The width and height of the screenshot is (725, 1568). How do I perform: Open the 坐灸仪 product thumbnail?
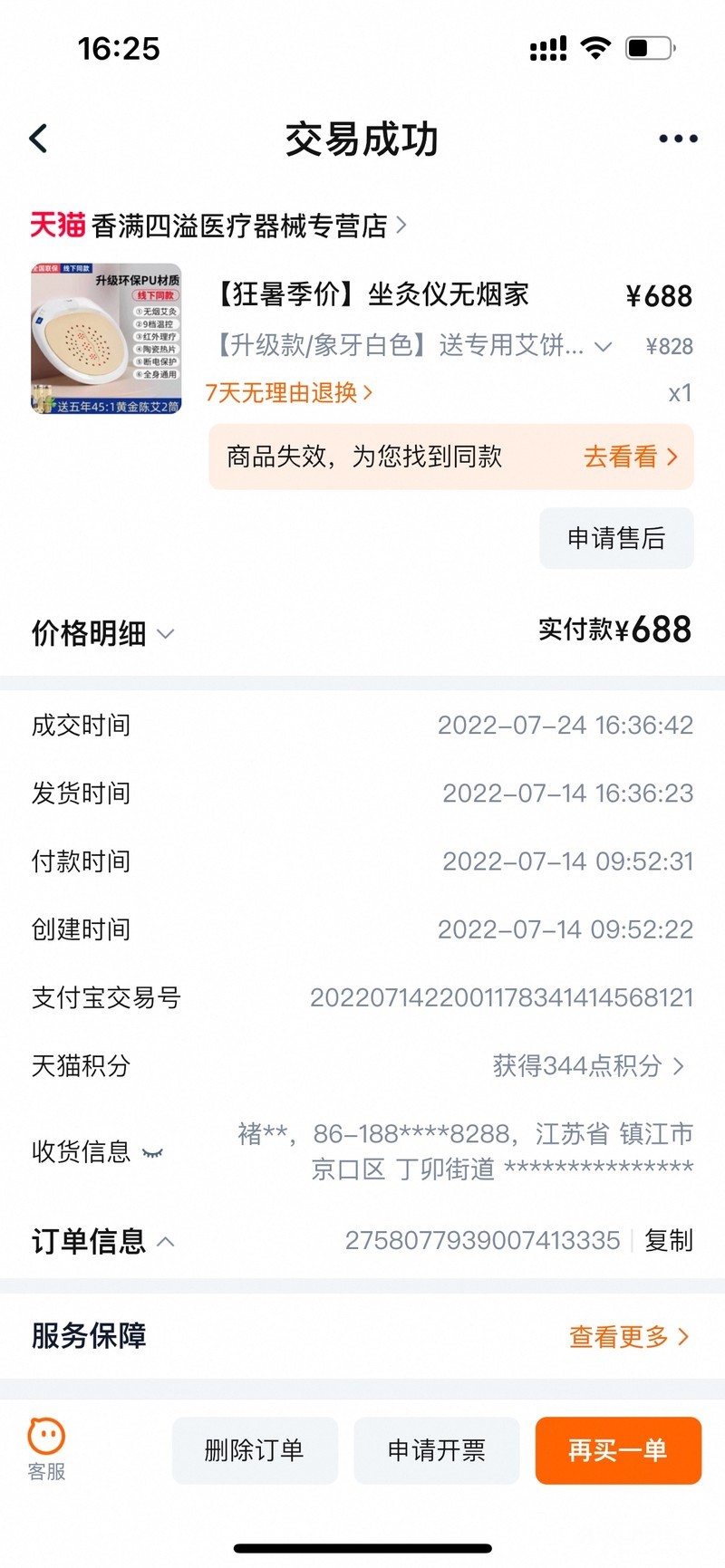pyautogui.click(x=106, y=339)
